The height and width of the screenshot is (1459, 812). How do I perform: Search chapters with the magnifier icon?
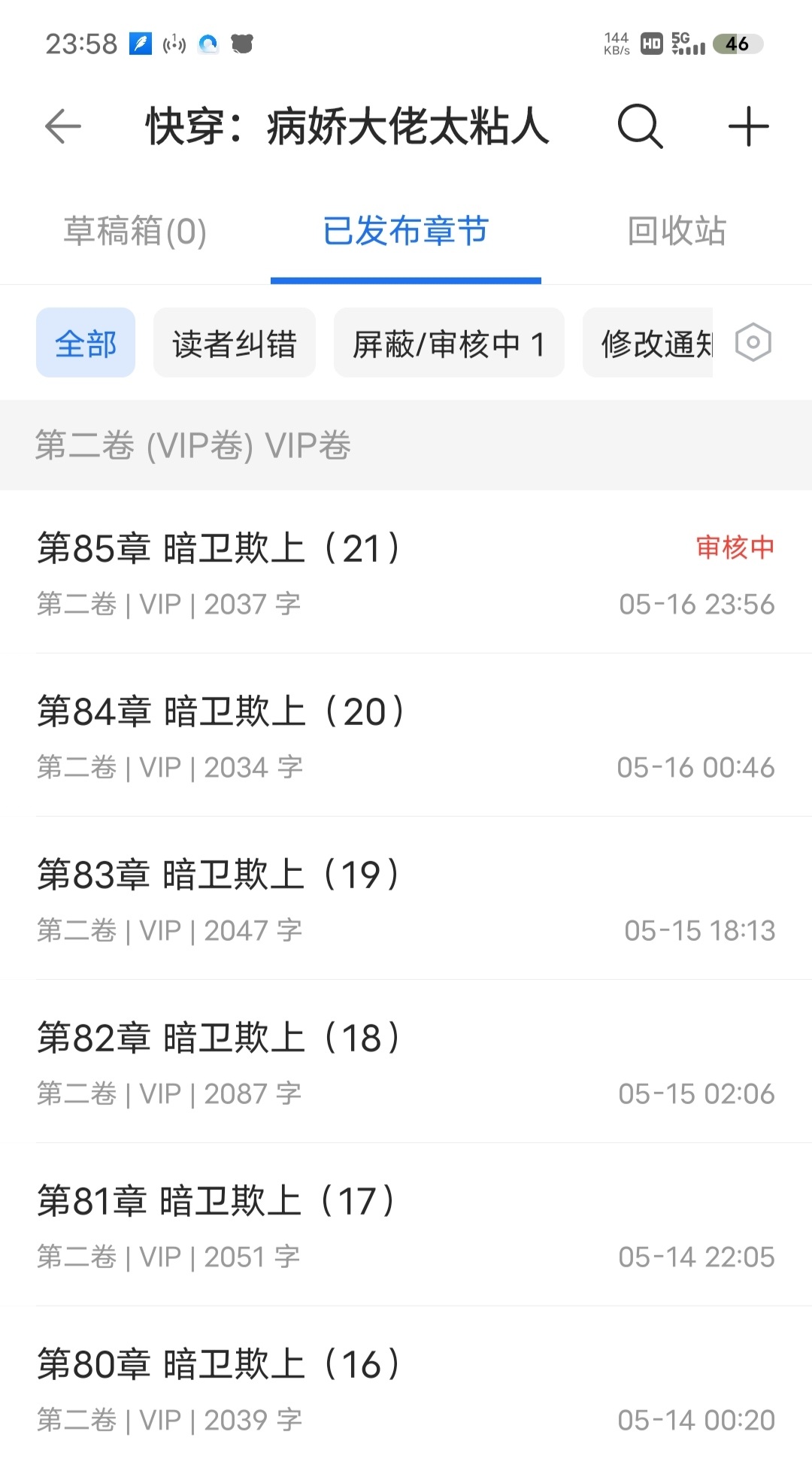point(640,126)
